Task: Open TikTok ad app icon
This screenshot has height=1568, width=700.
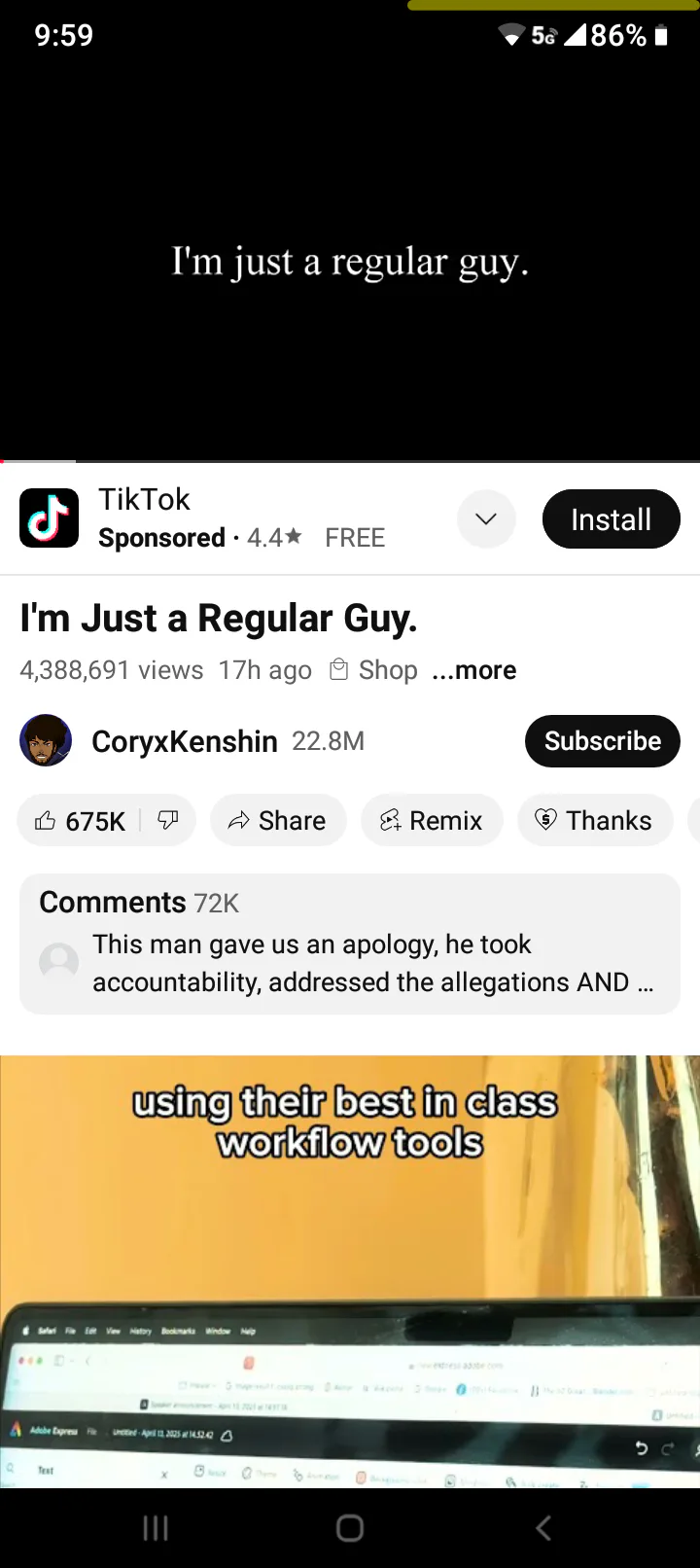Action: [x=49, y=518]
